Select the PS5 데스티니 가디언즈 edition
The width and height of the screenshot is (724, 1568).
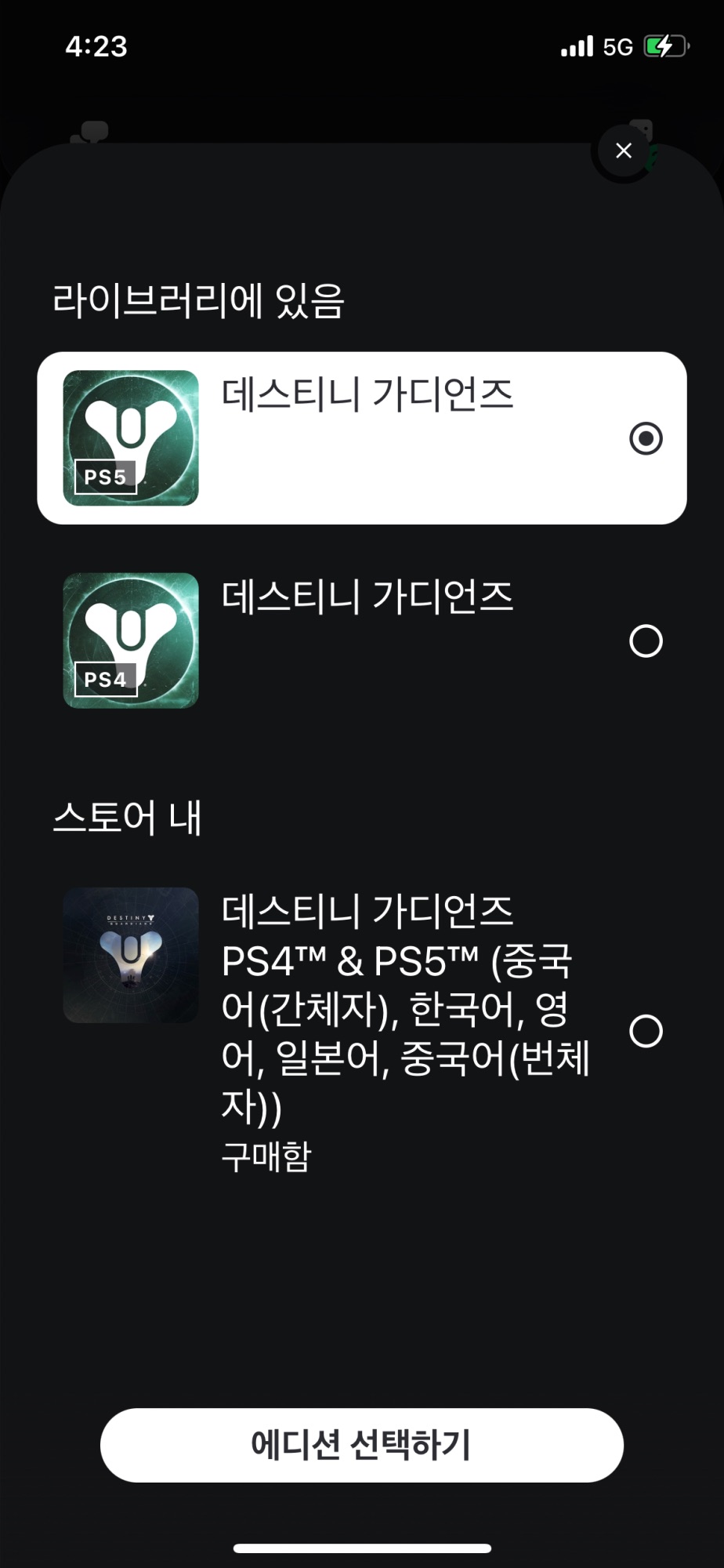tap(362, 438)
